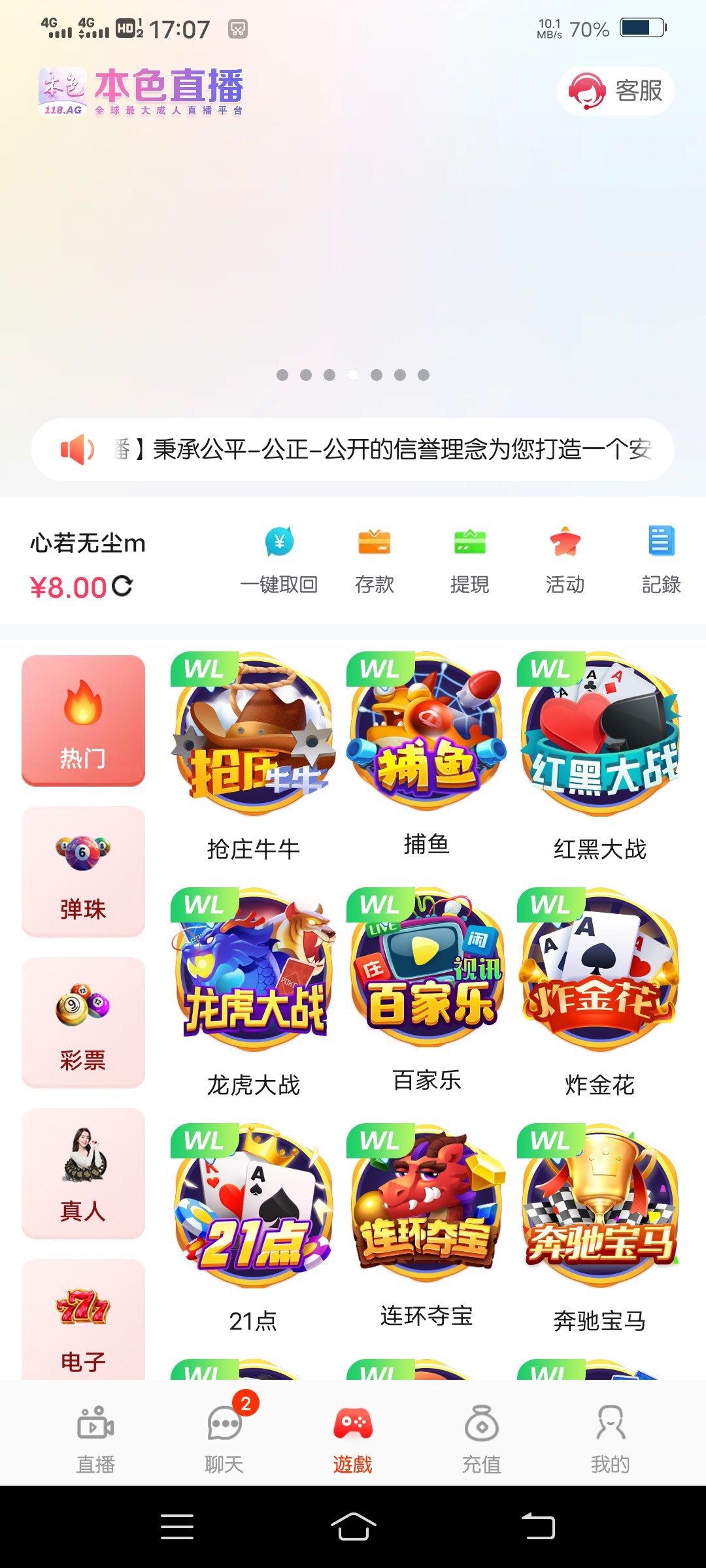Open the 弹珠 marbles category
The image size is (706, 1568).
(x=82, y=872)
